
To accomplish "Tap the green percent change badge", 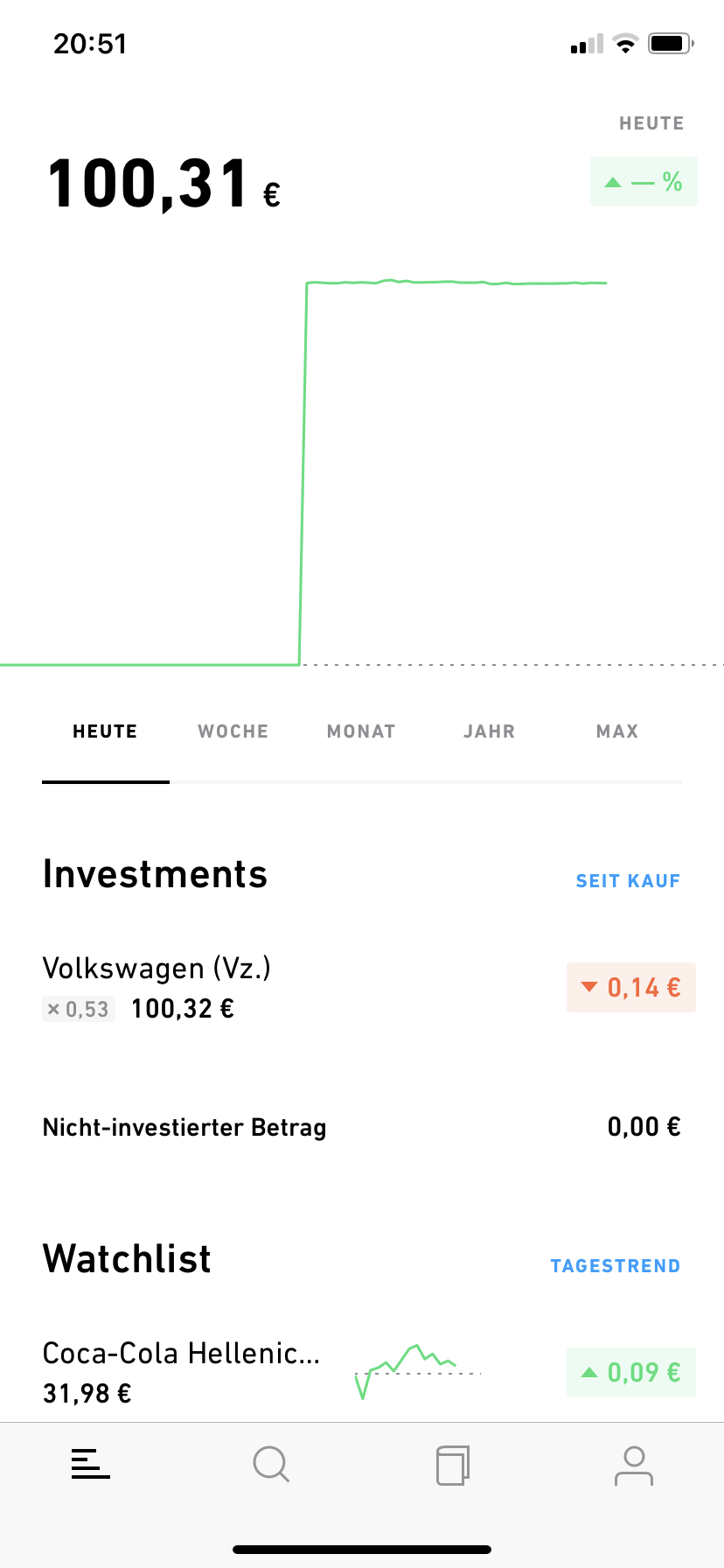I will tap(644, 182).
